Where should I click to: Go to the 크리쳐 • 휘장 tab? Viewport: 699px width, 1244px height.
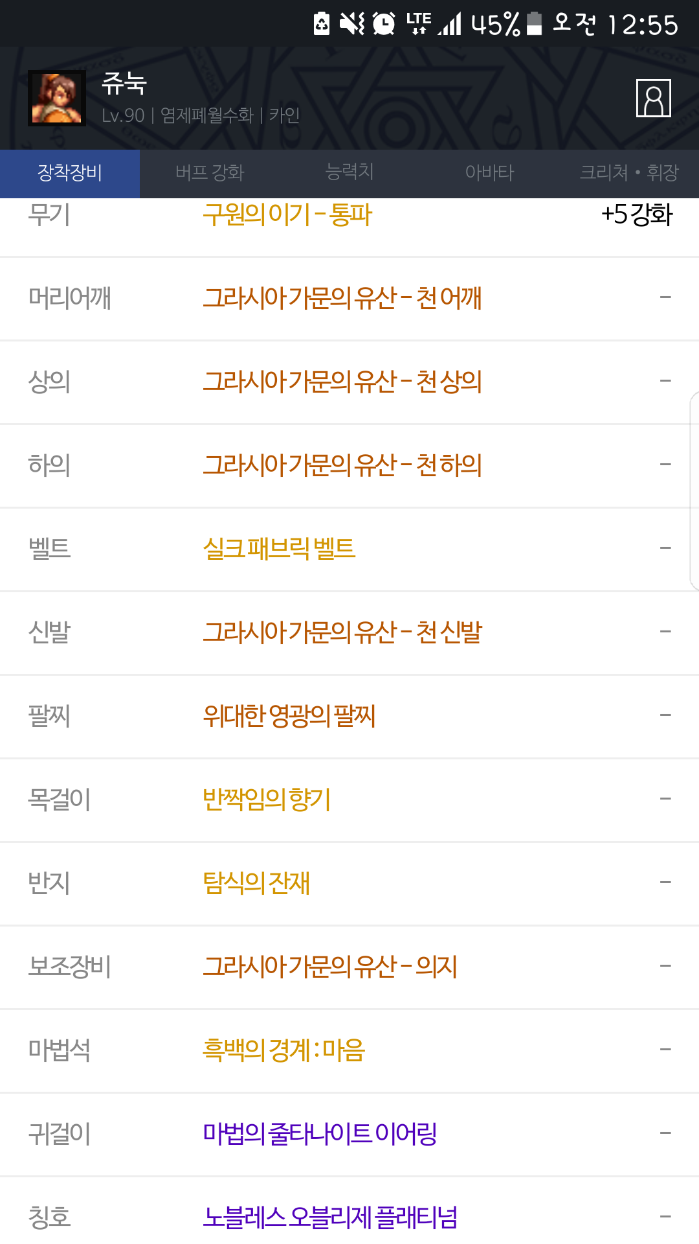click(628, 173)
